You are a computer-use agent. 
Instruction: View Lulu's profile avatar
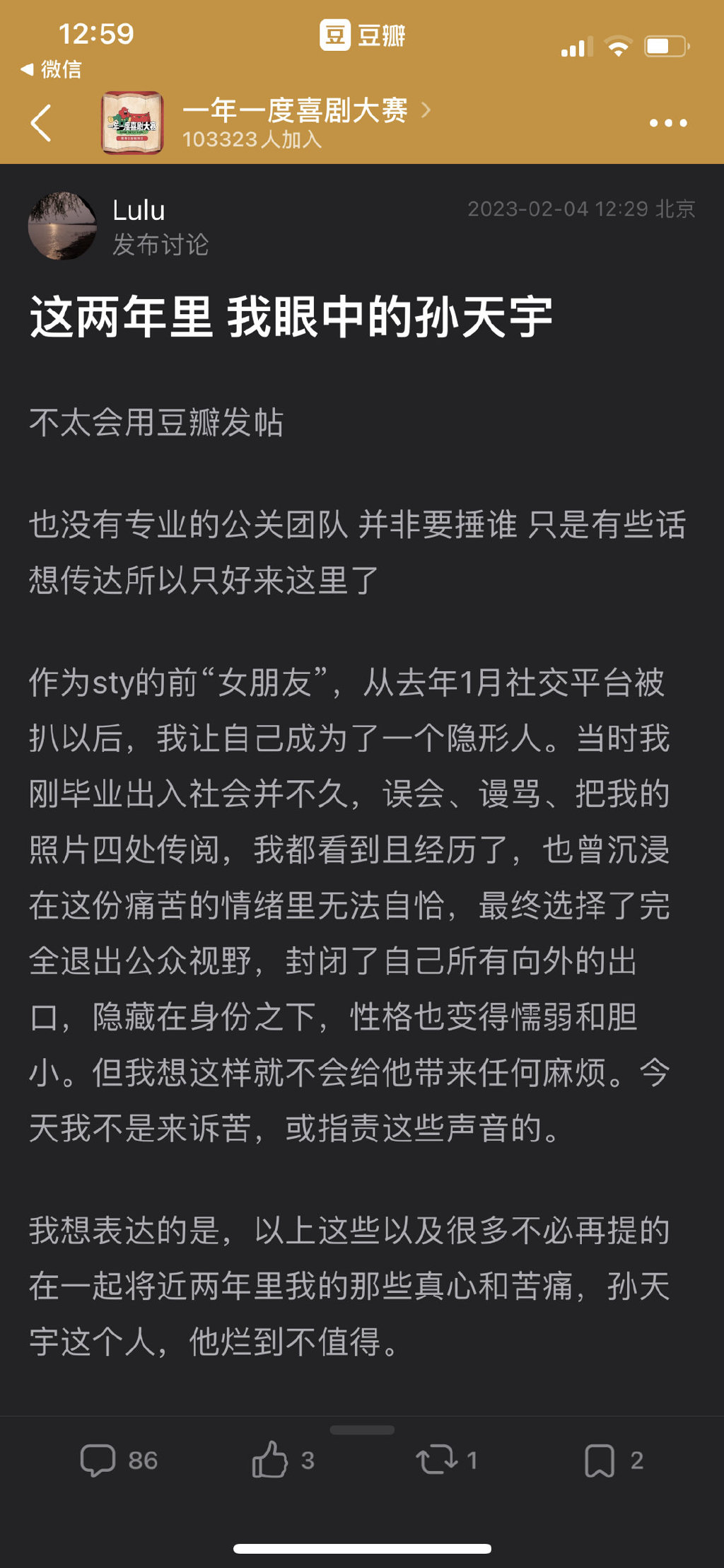pyautogui.click(x=62, y=226)
